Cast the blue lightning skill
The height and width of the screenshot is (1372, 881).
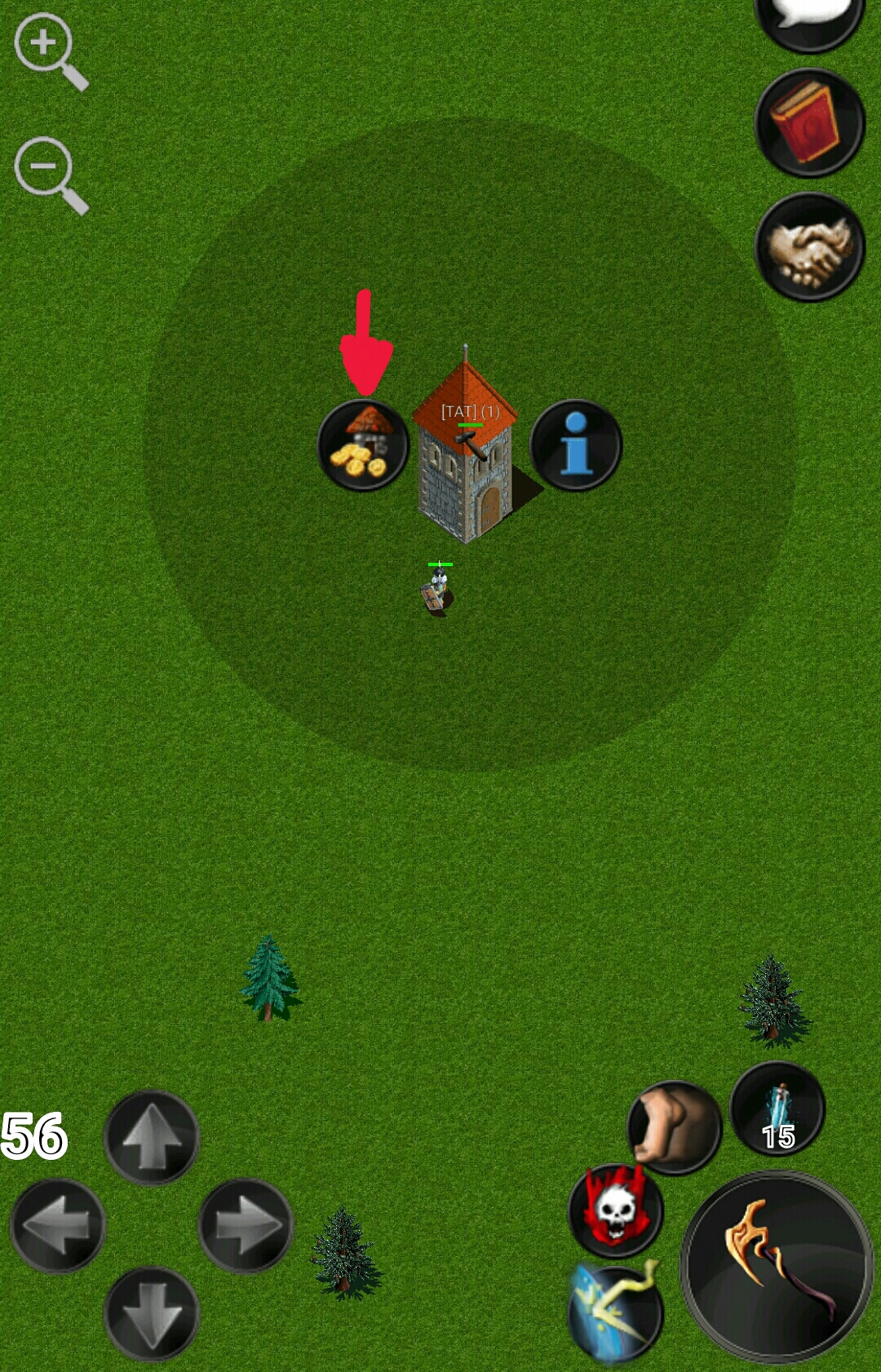(616, 1313)
